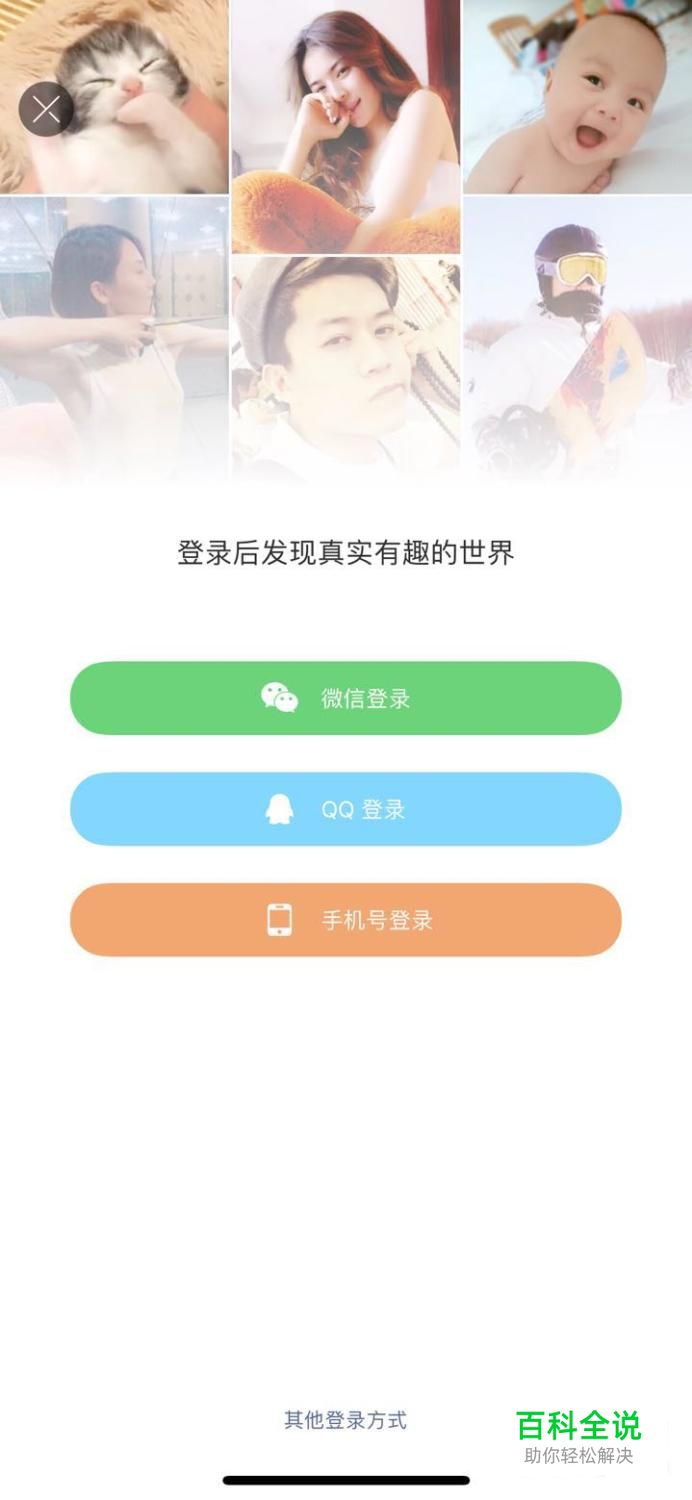
Task: Log in with WeChat (微信登录)
Action: pyautogui.click(x=345, y=698)
